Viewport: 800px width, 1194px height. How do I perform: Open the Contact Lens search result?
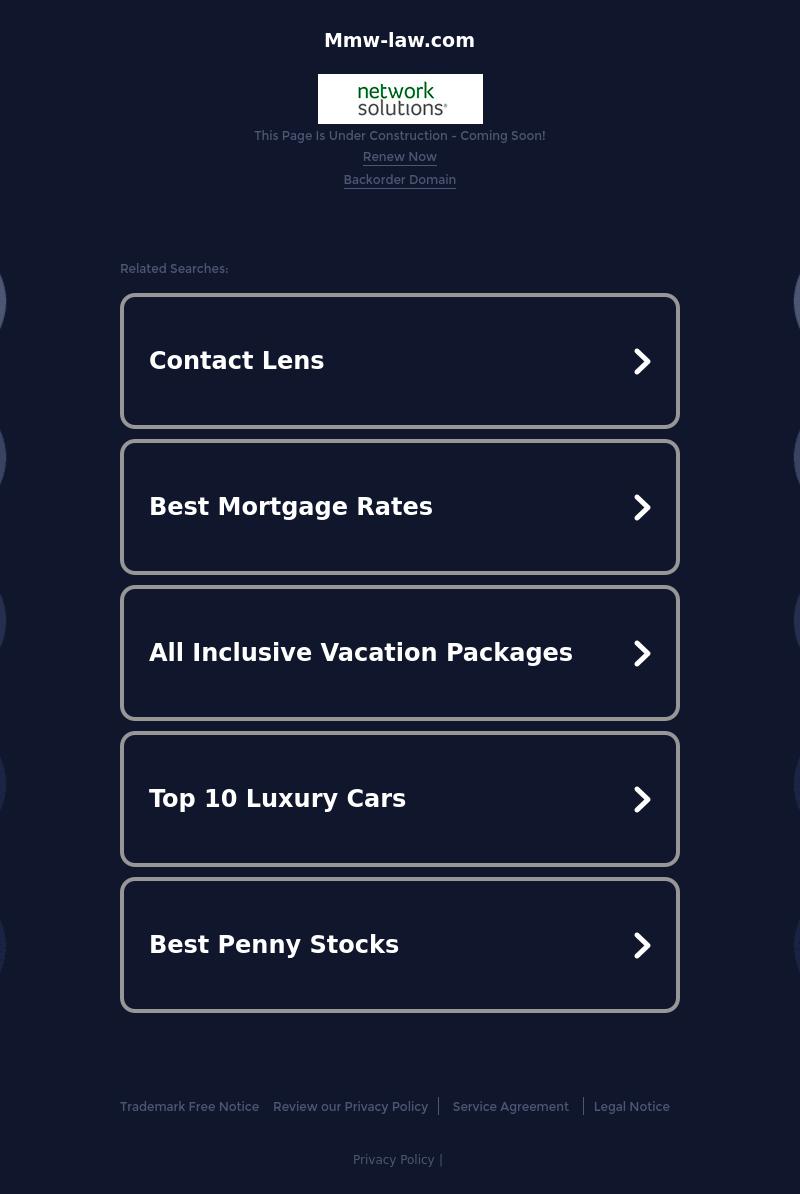pyautogui.click(x=399, y=361)
